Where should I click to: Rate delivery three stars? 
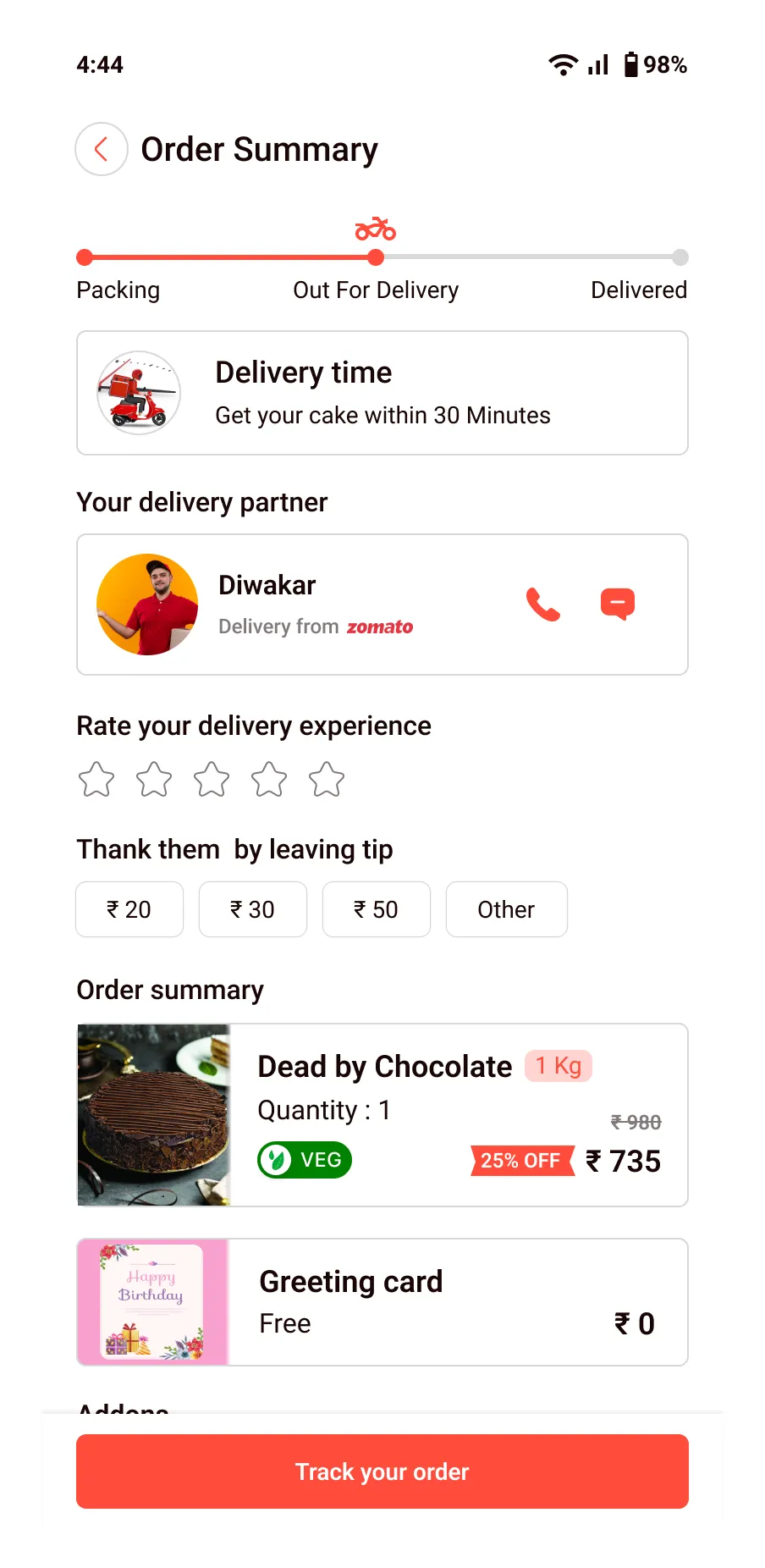coord(212,780)
